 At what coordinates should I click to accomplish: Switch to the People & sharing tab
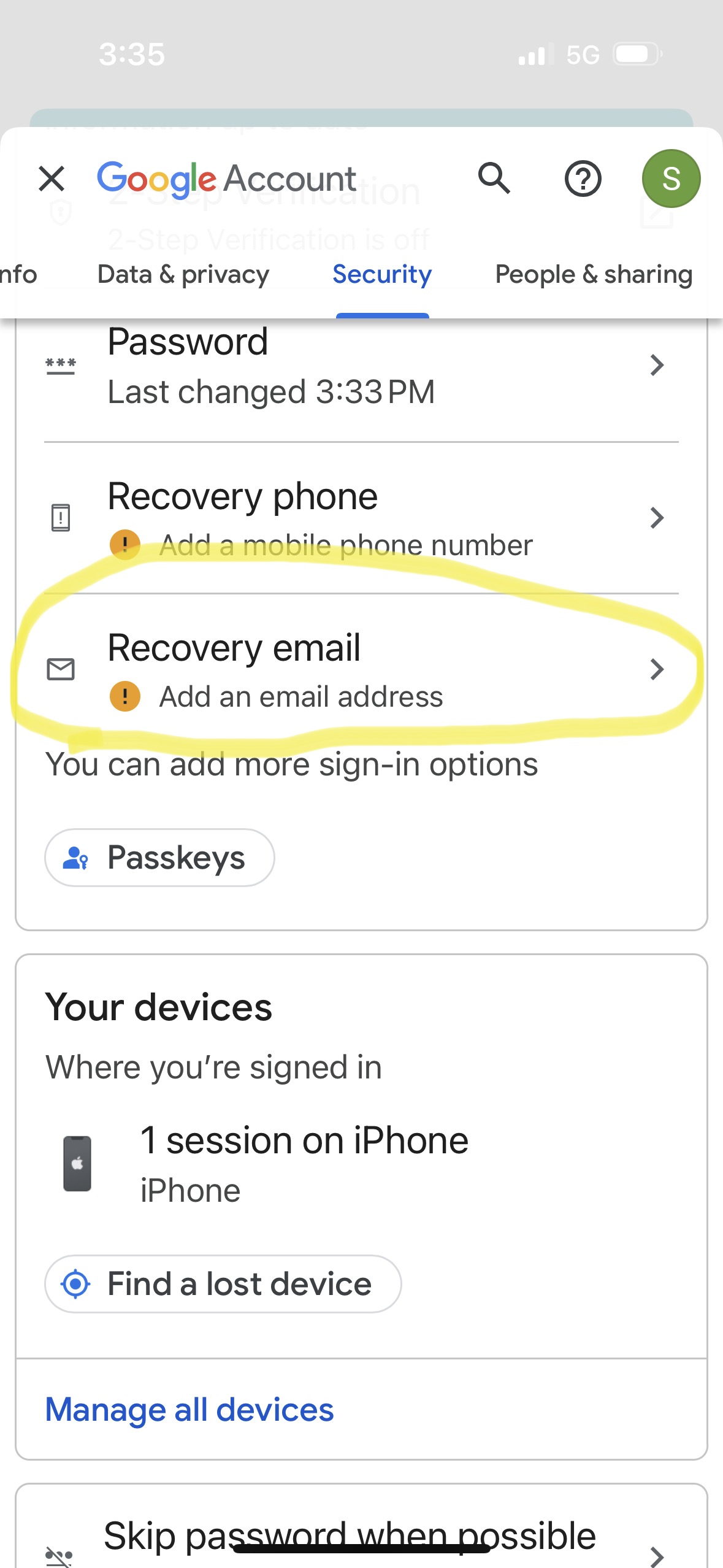(594, 274)
